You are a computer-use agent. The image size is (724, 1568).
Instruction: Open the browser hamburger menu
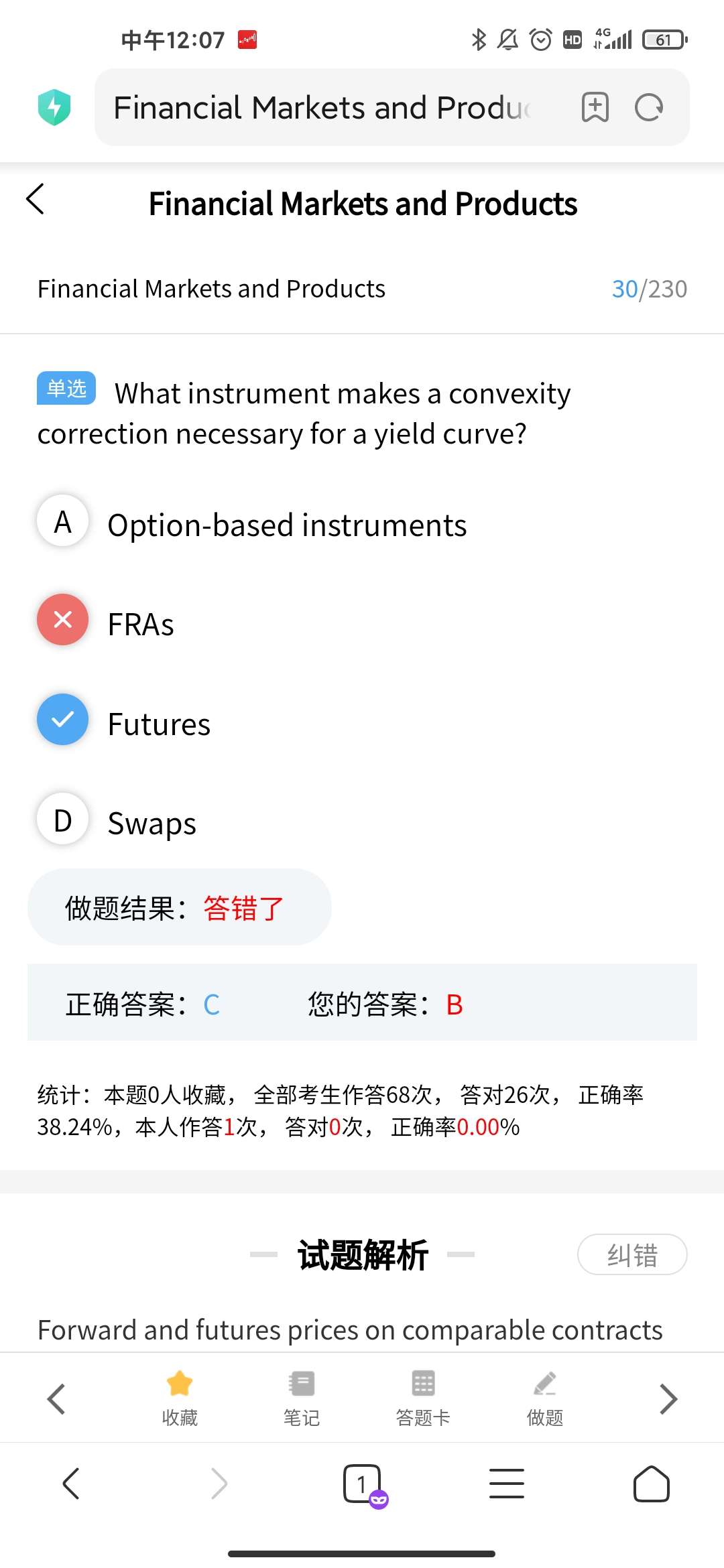tap(507, 1483)
